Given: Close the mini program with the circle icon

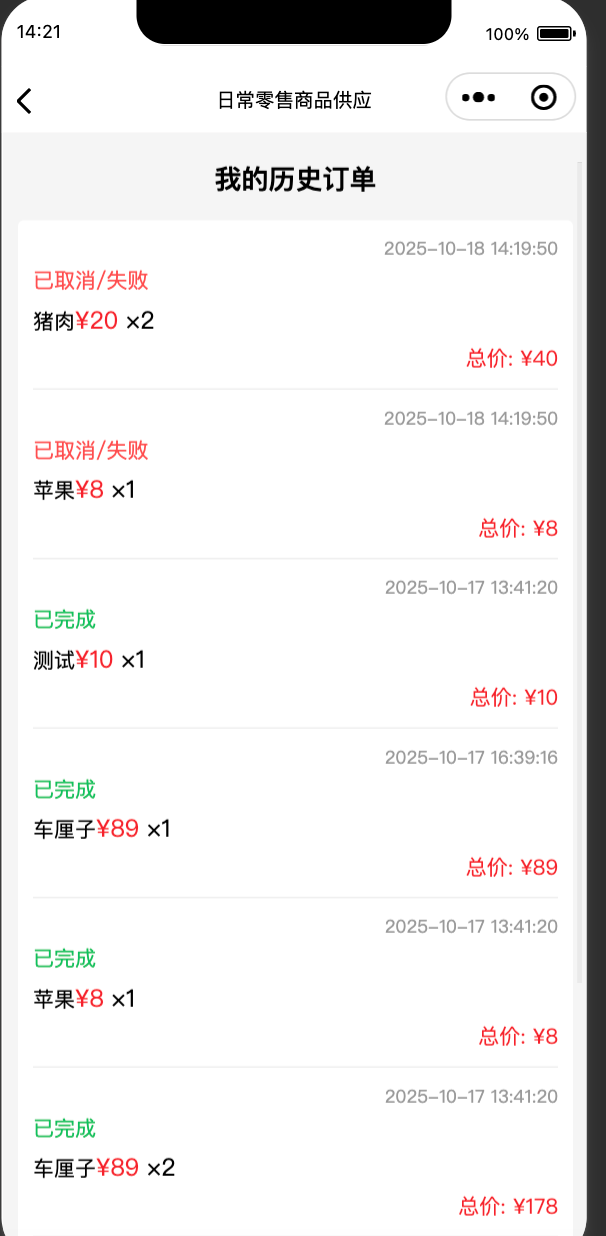Looking at the screenshot, I should (x=543, y=98).
